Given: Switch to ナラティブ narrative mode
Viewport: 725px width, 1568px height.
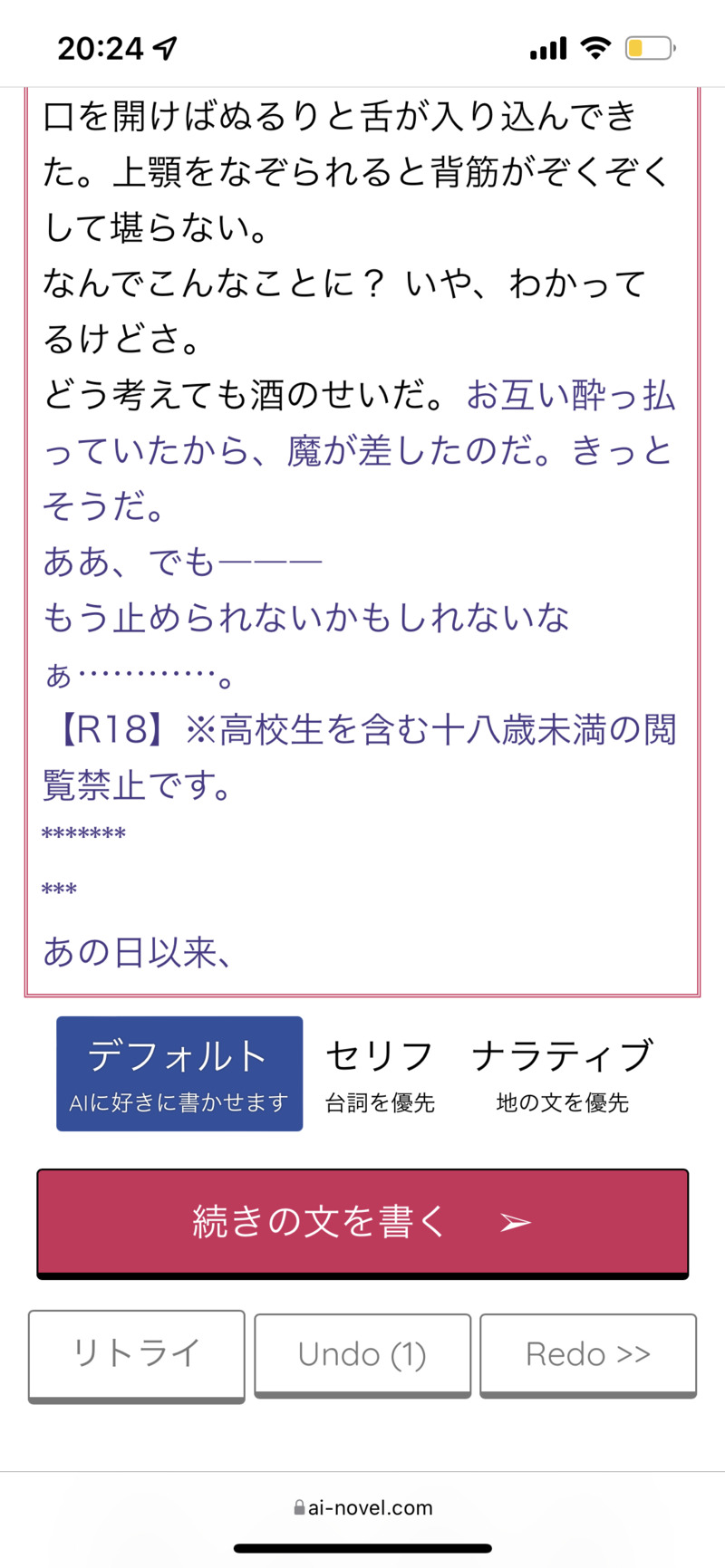Looking at the screenshot, I should (562, 1075).
